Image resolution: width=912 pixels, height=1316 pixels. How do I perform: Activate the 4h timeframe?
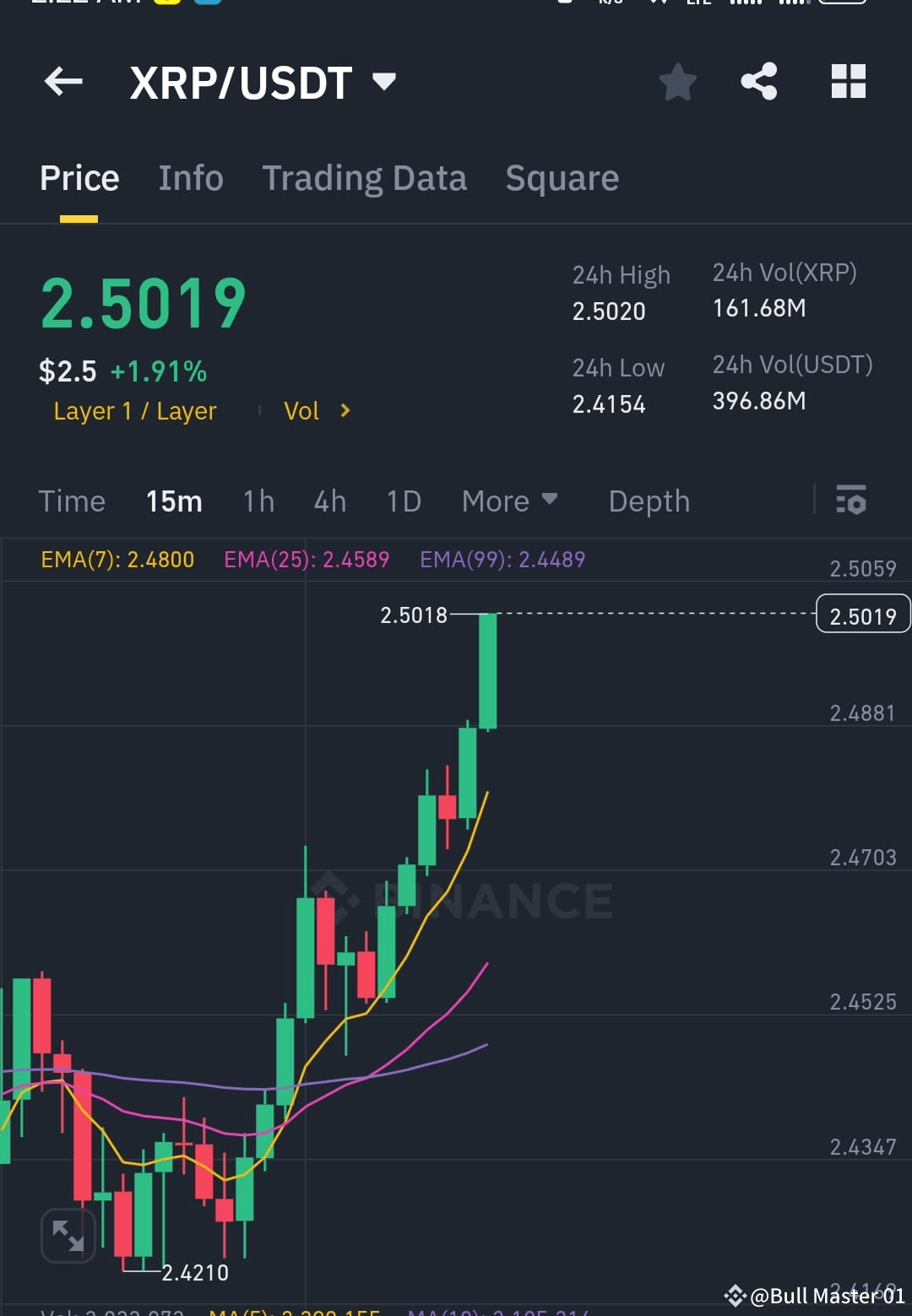point(329,501)
